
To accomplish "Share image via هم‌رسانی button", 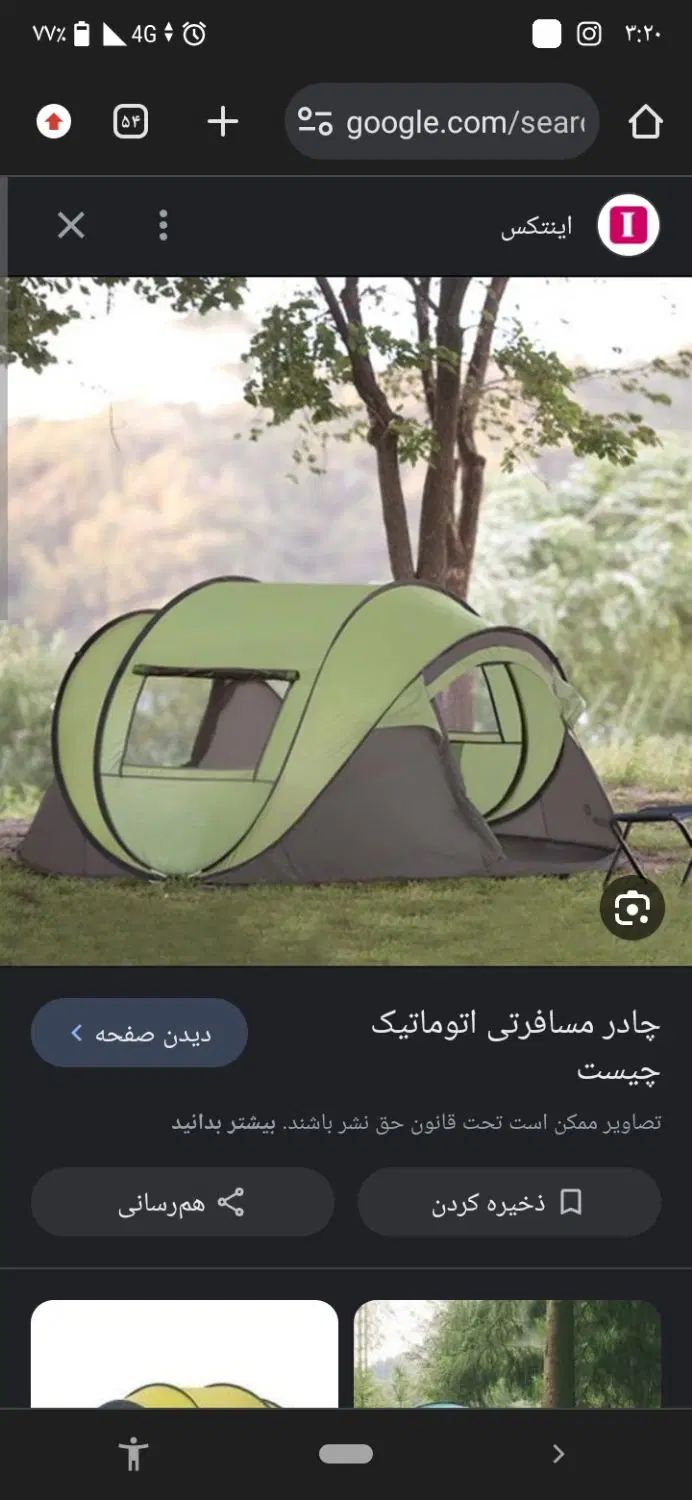I will (x=182, y=1202).
